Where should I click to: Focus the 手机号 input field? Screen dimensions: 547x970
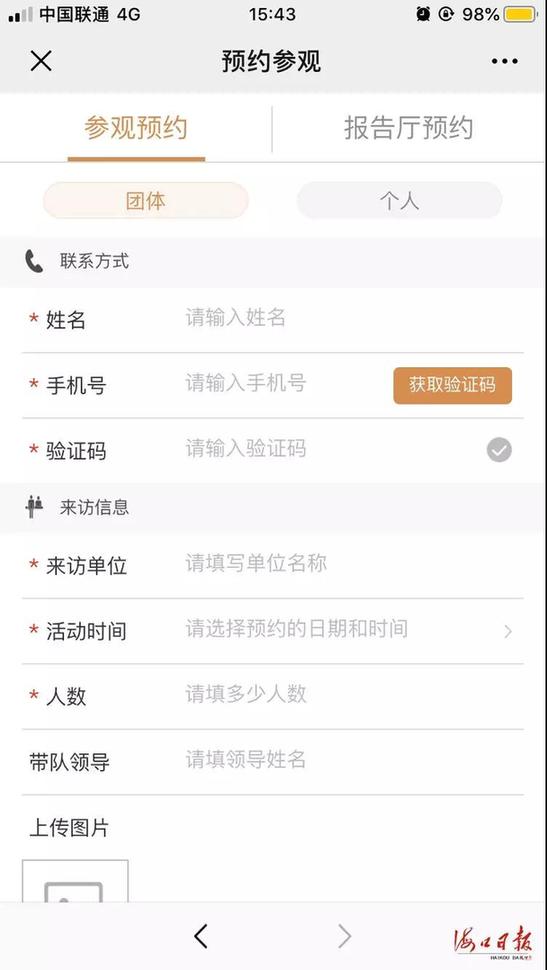pyautogui.click(x=285, y=384)
